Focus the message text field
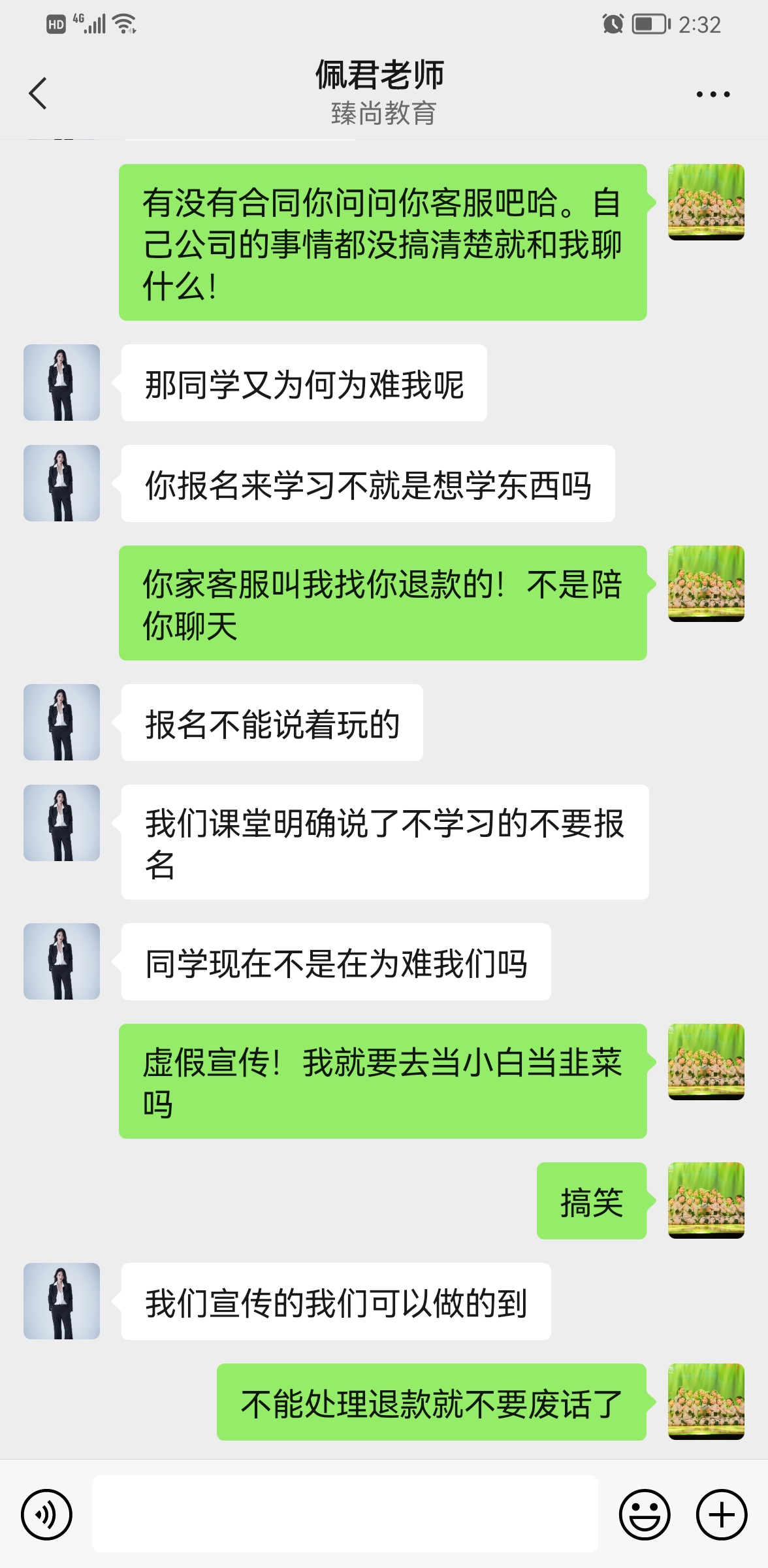The height and width of the screenshot is (1568, 768). point(345,1513)
